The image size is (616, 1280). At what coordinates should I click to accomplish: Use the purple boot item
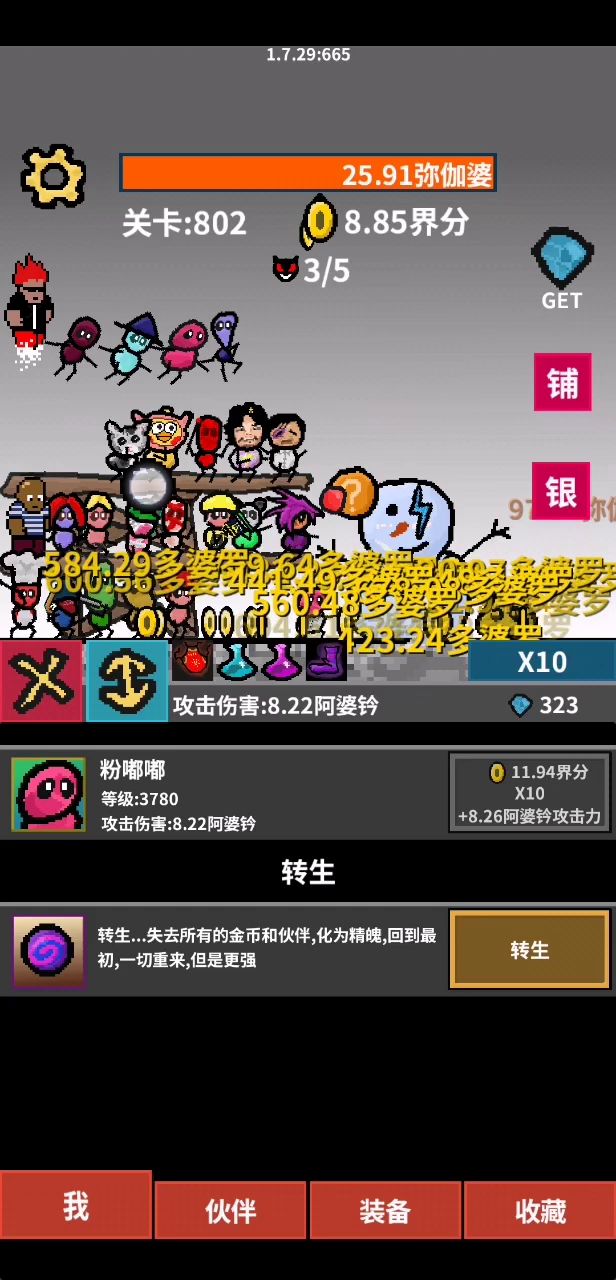pos(326,660)
